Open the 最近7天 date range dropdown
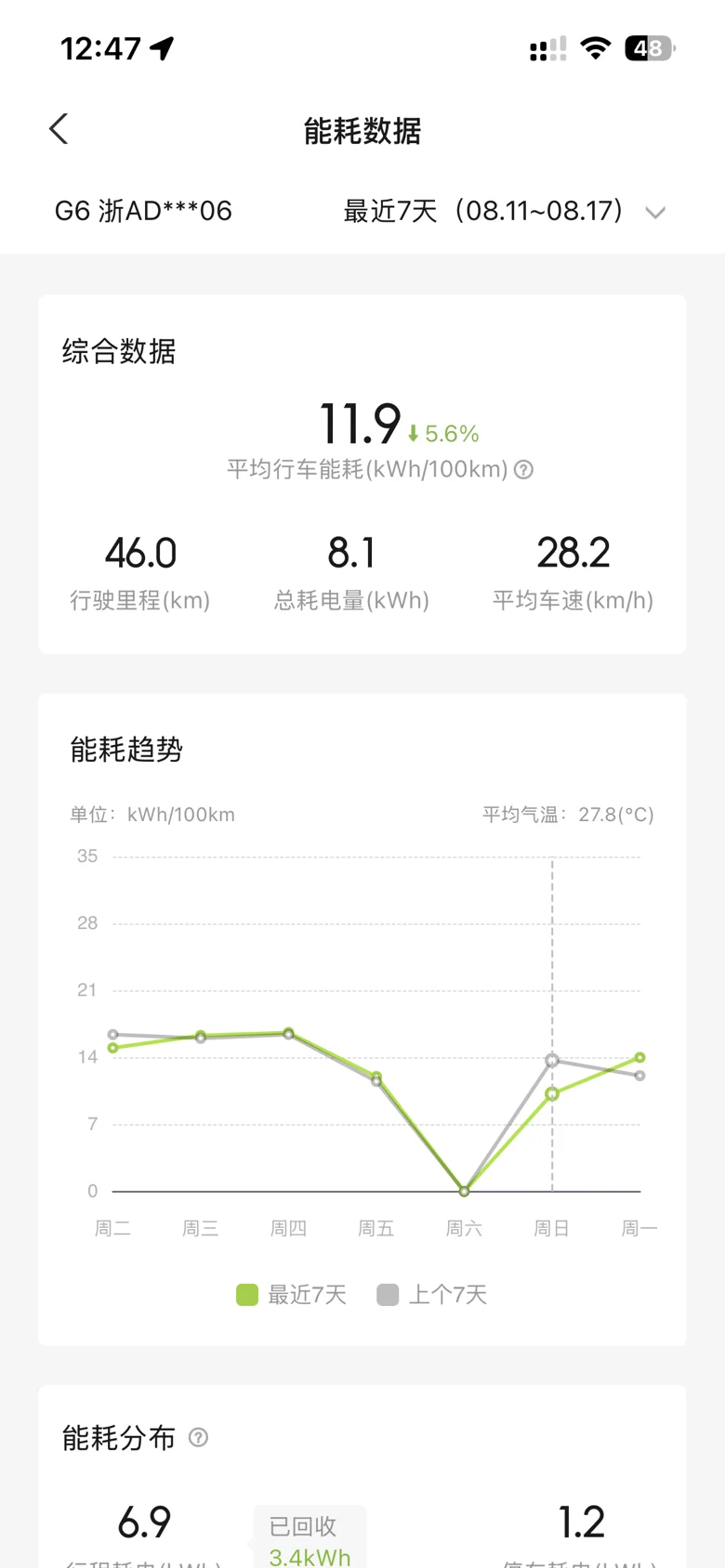The image size is (725, 1568). pos(505,212)
